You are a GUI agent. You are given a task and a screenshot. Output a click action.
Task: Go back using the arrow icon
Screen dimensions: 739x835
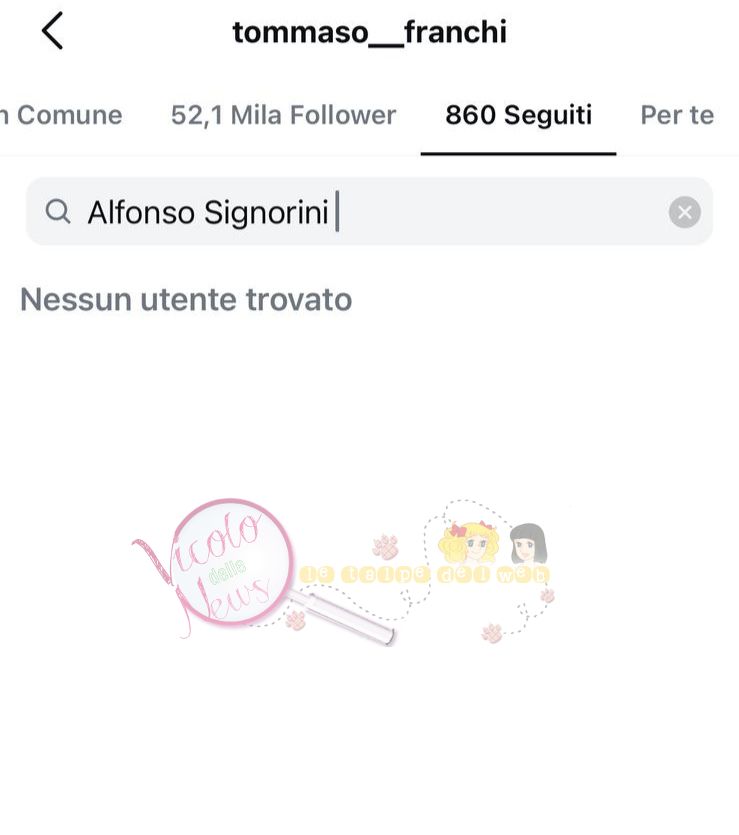pyautogui.click(x=52, y=32)
